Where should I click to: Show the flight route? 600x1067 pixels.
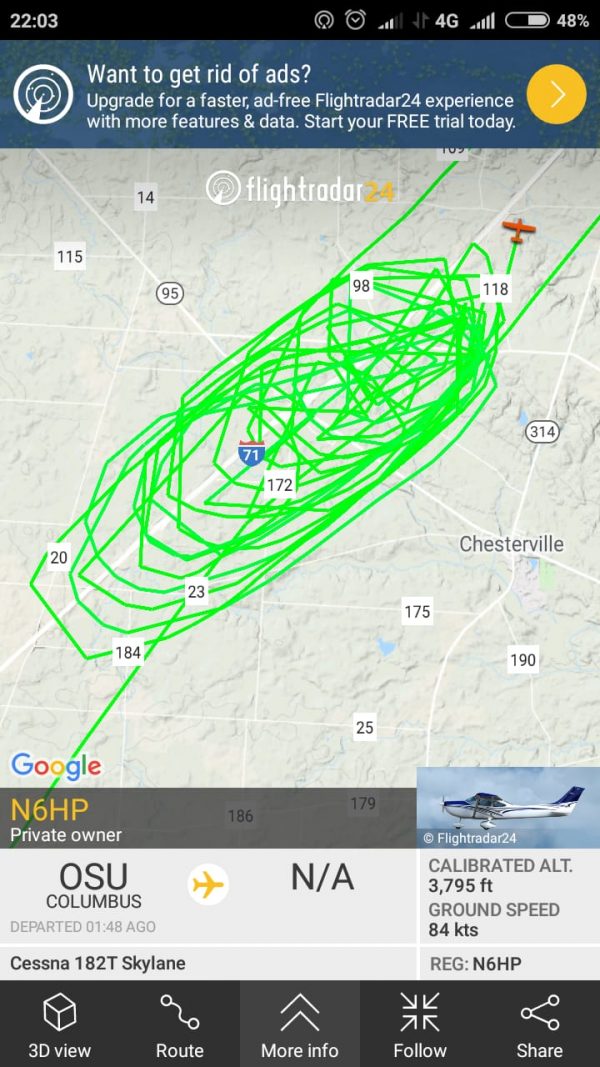tap(180, 1025)
